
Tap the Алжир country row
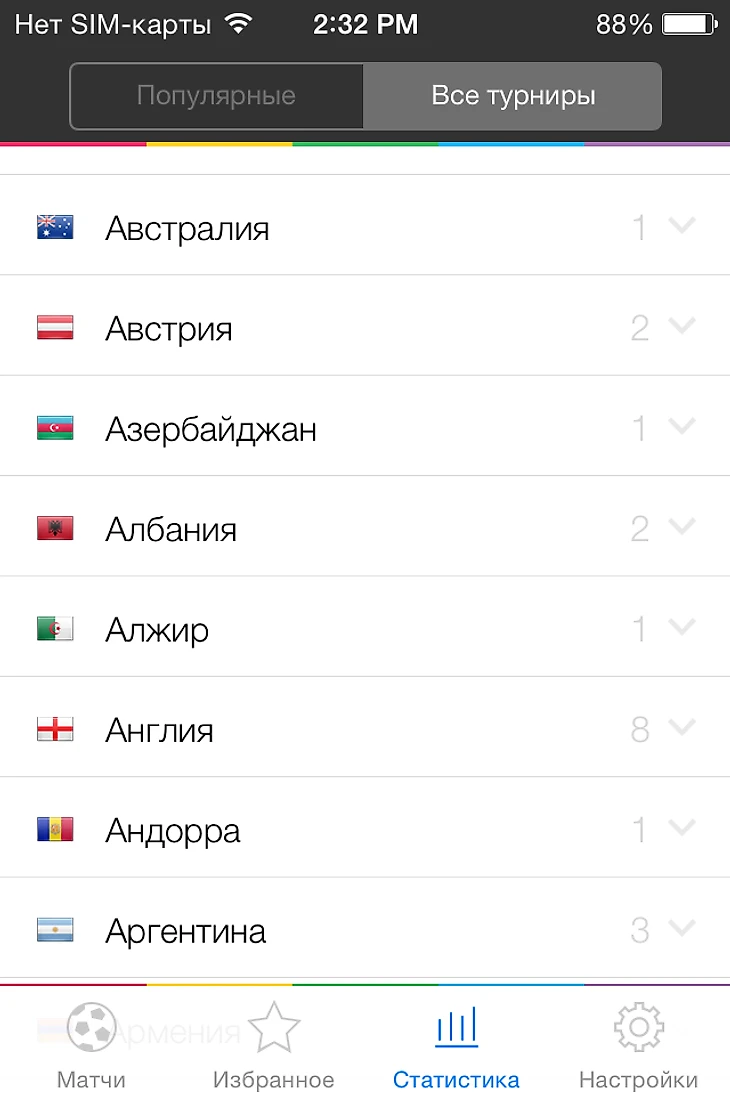[x=365, y=630]
